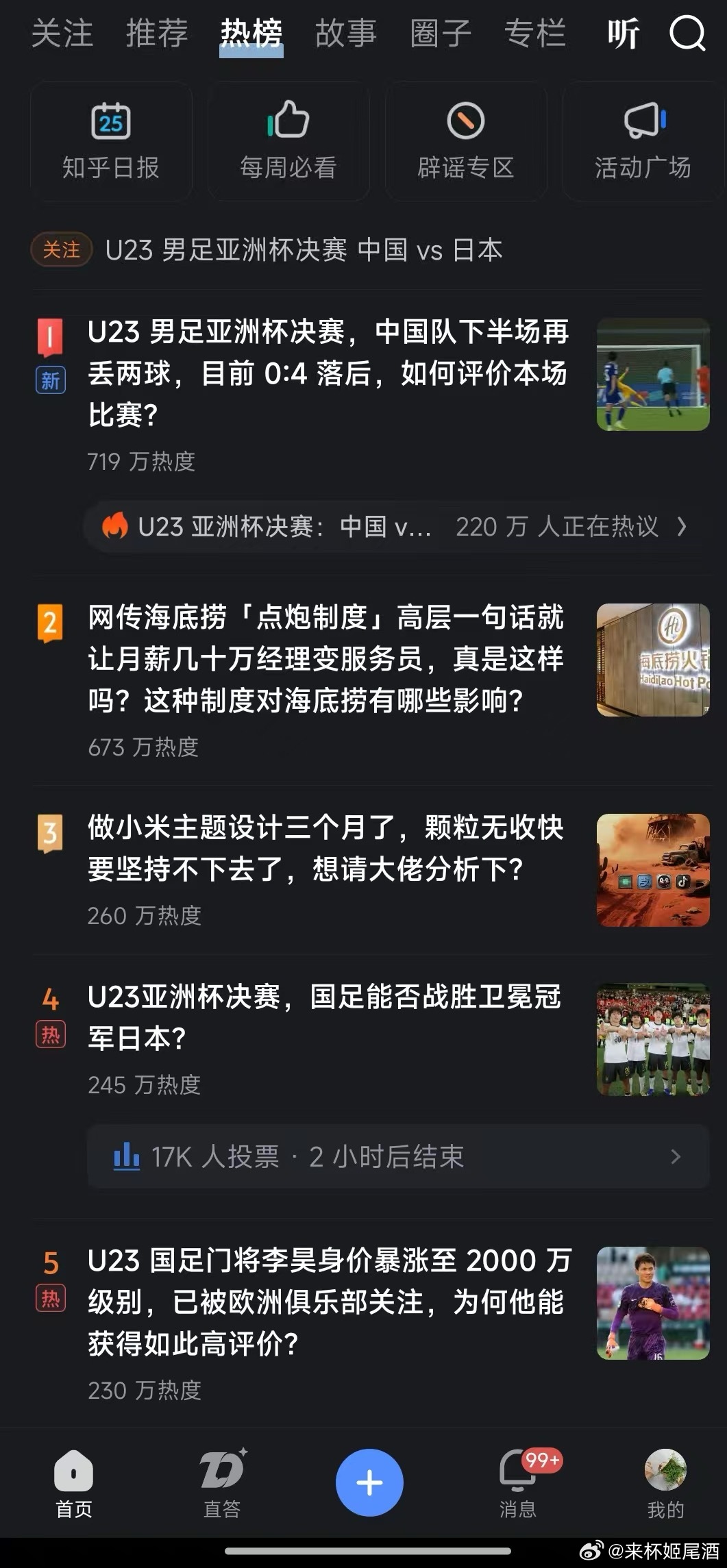727x1568 pixels.
Task: Switch to the 关注 tab
Action: [62, 34]
